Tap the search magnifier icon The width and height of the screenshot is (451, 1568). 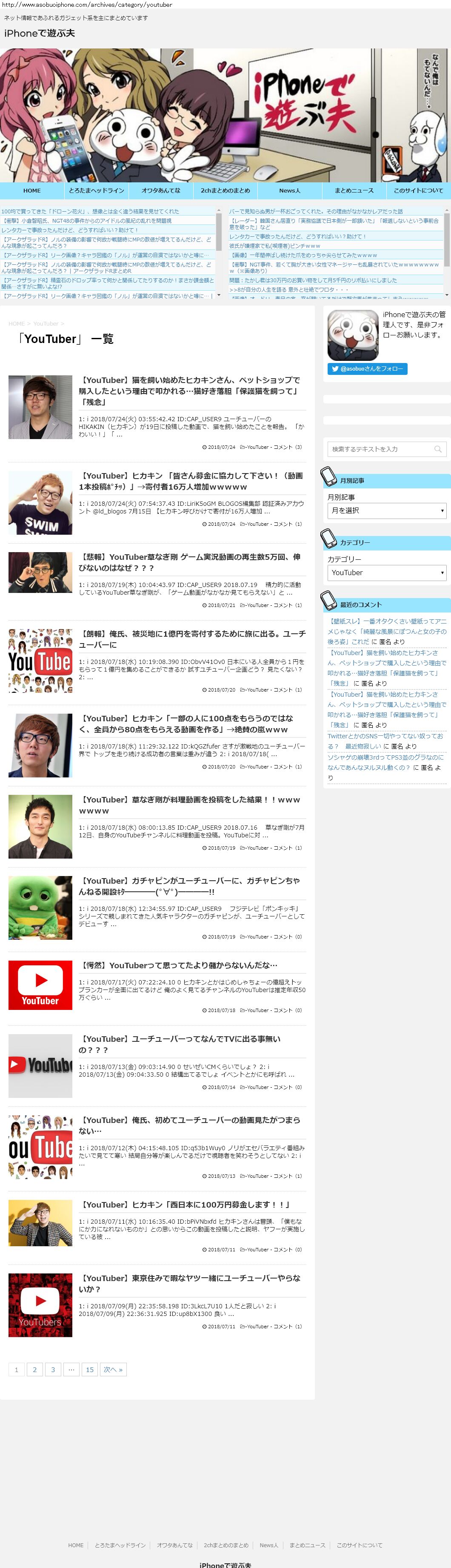click(x=438, y=449)
